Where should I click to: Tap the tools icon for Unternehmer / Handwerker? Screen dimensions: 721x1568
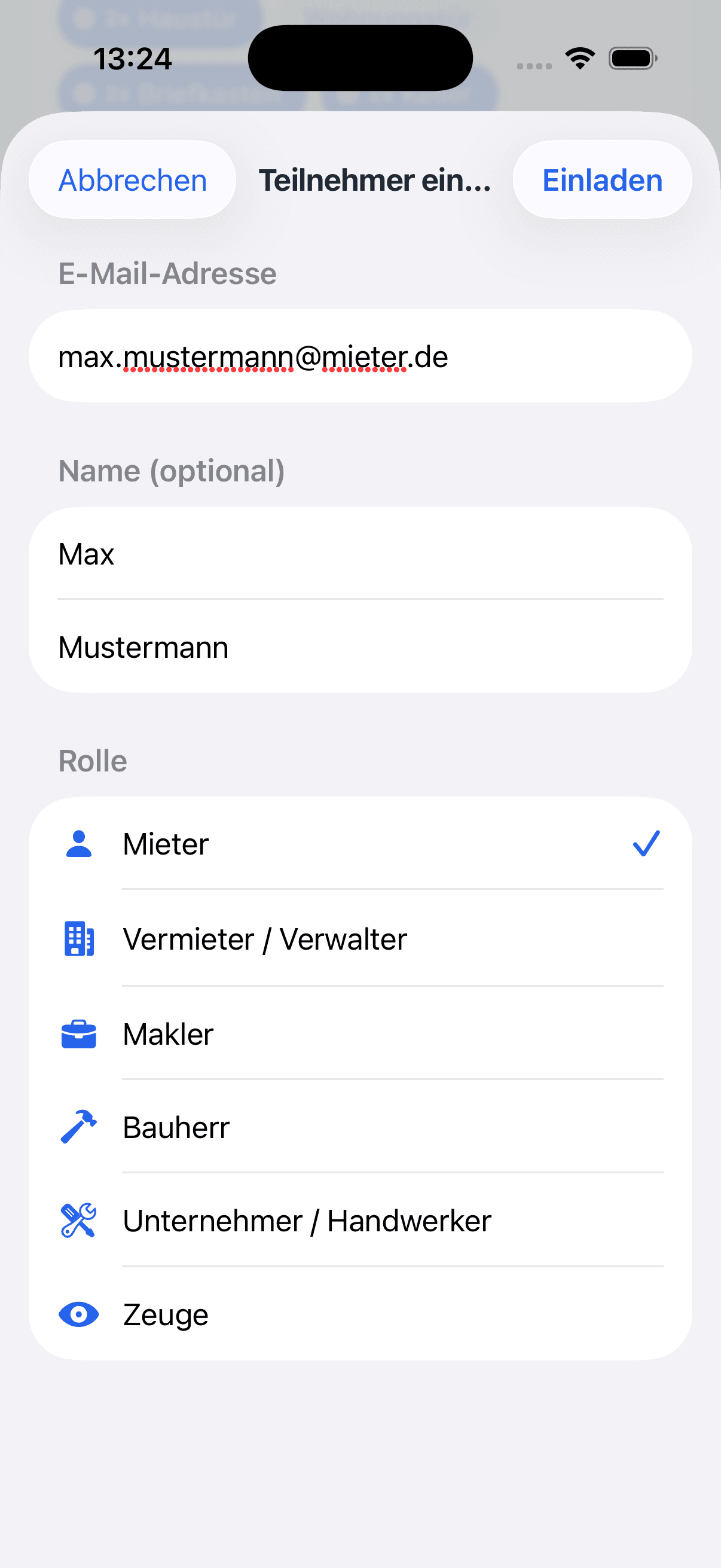point(78,1220)
